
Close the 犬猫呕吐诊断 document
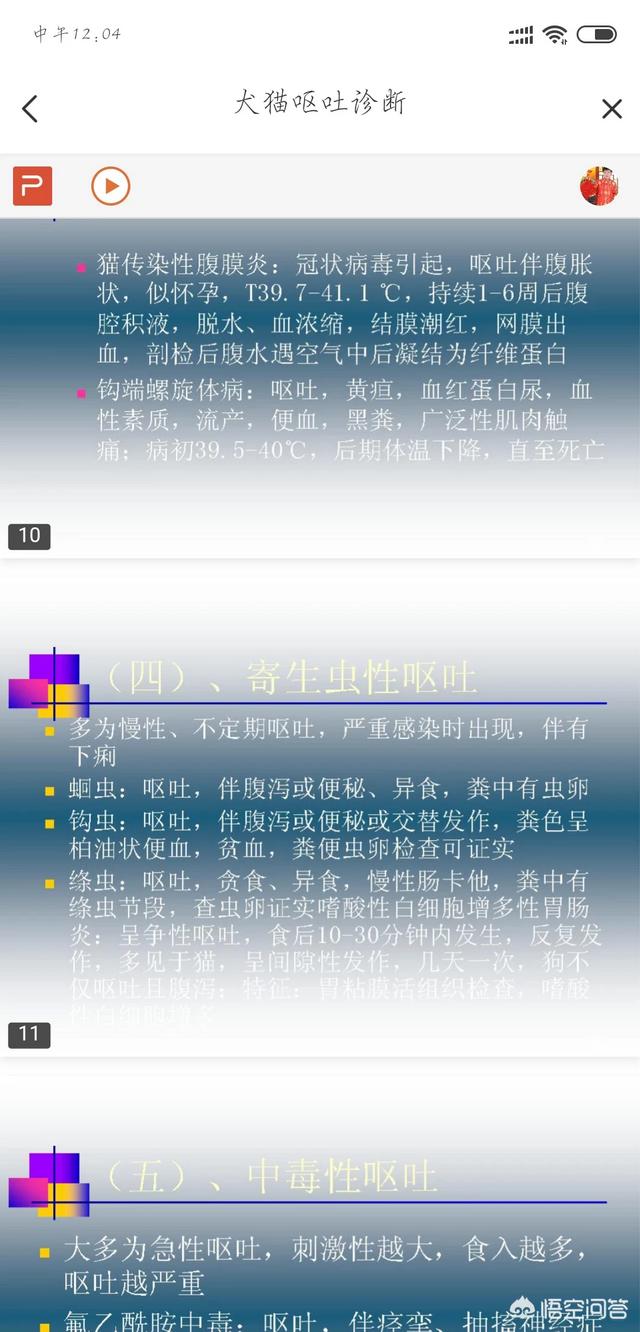[611, 109]
